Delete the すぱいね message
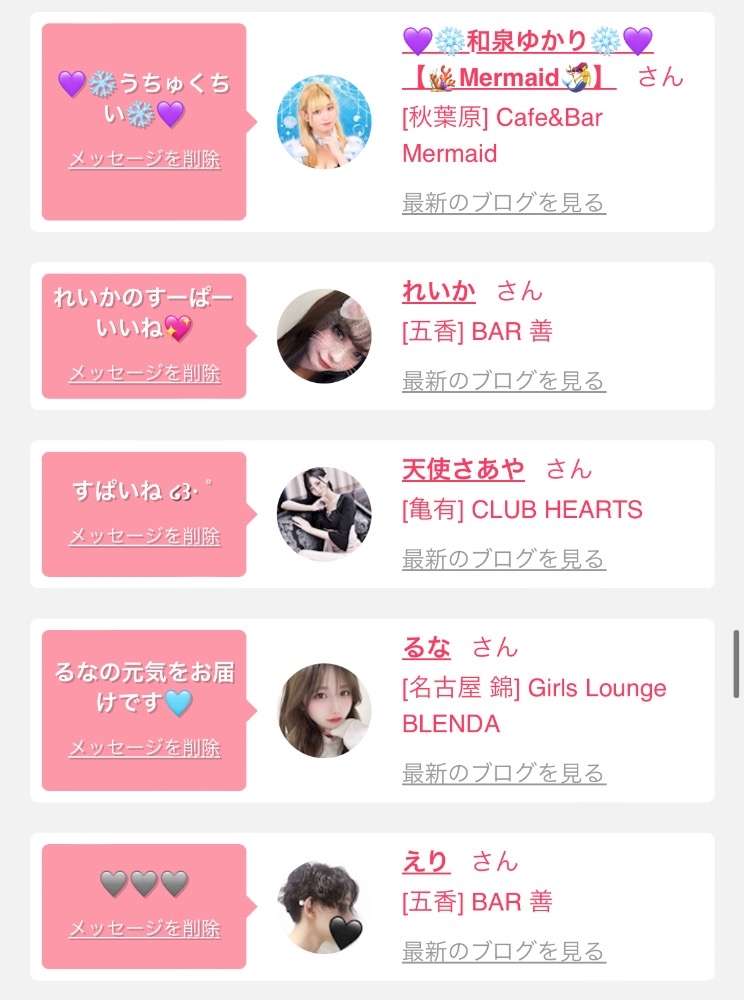744x1000 pixels. (144, 536)
